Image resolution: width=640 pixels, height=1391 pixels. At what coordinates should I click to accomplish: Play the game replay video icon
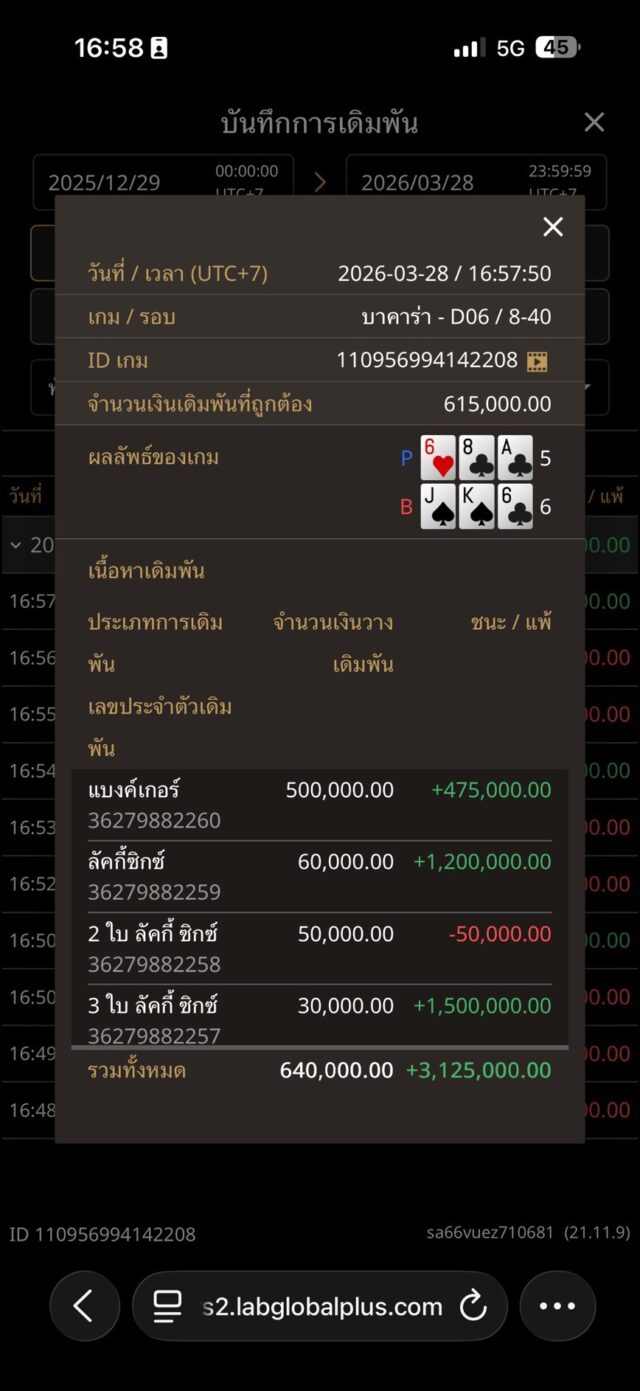pyautogui.click(x=538, y=361)
